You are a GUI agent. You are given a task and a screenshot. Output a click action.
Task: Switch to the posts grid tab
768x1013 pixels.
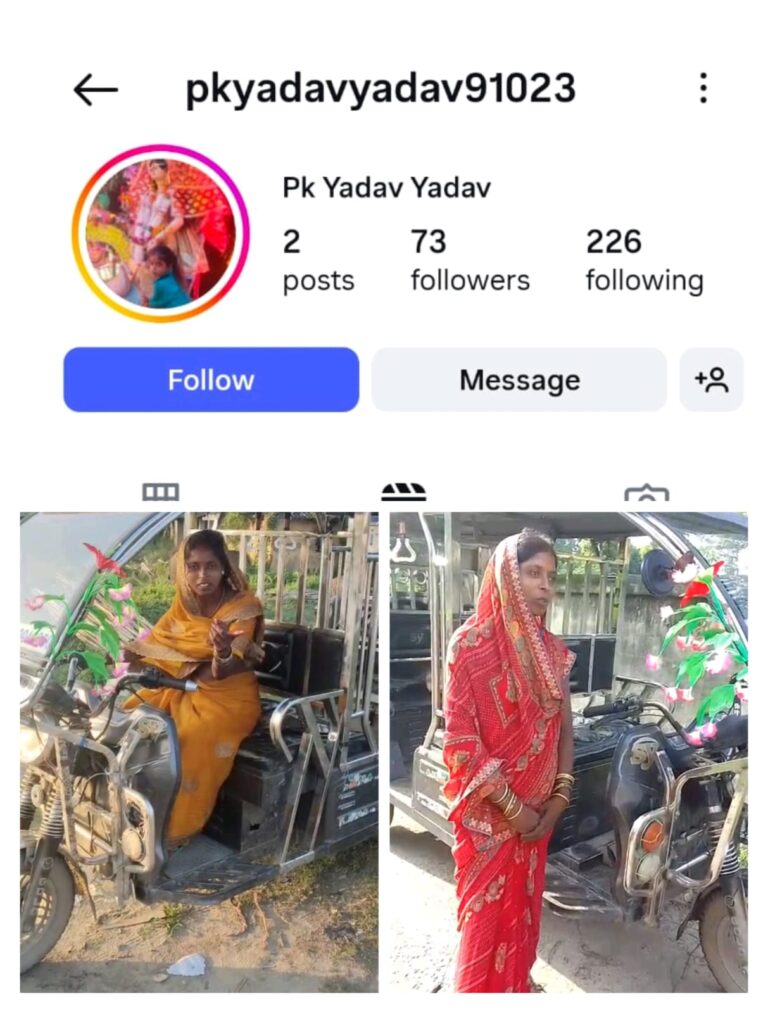(x=160, y=491)
